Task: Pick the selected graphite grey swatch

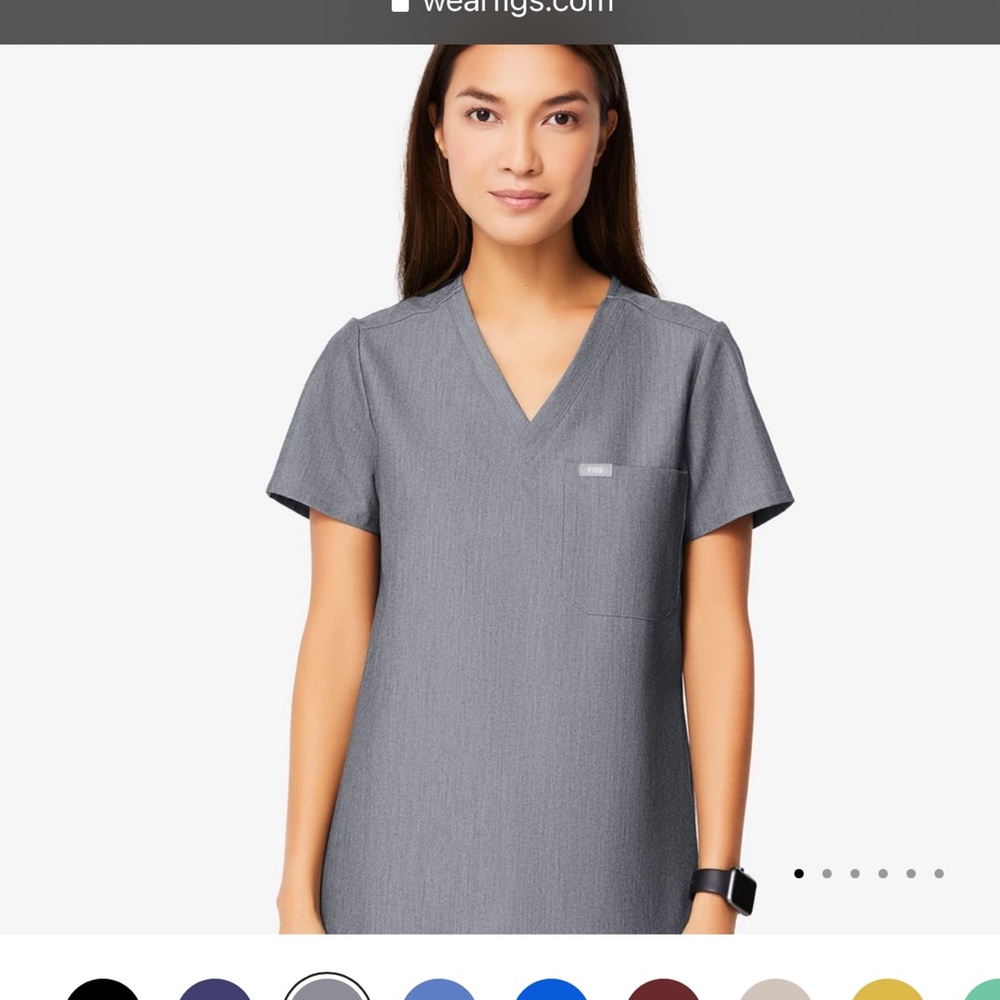Action: pos(327,990)
